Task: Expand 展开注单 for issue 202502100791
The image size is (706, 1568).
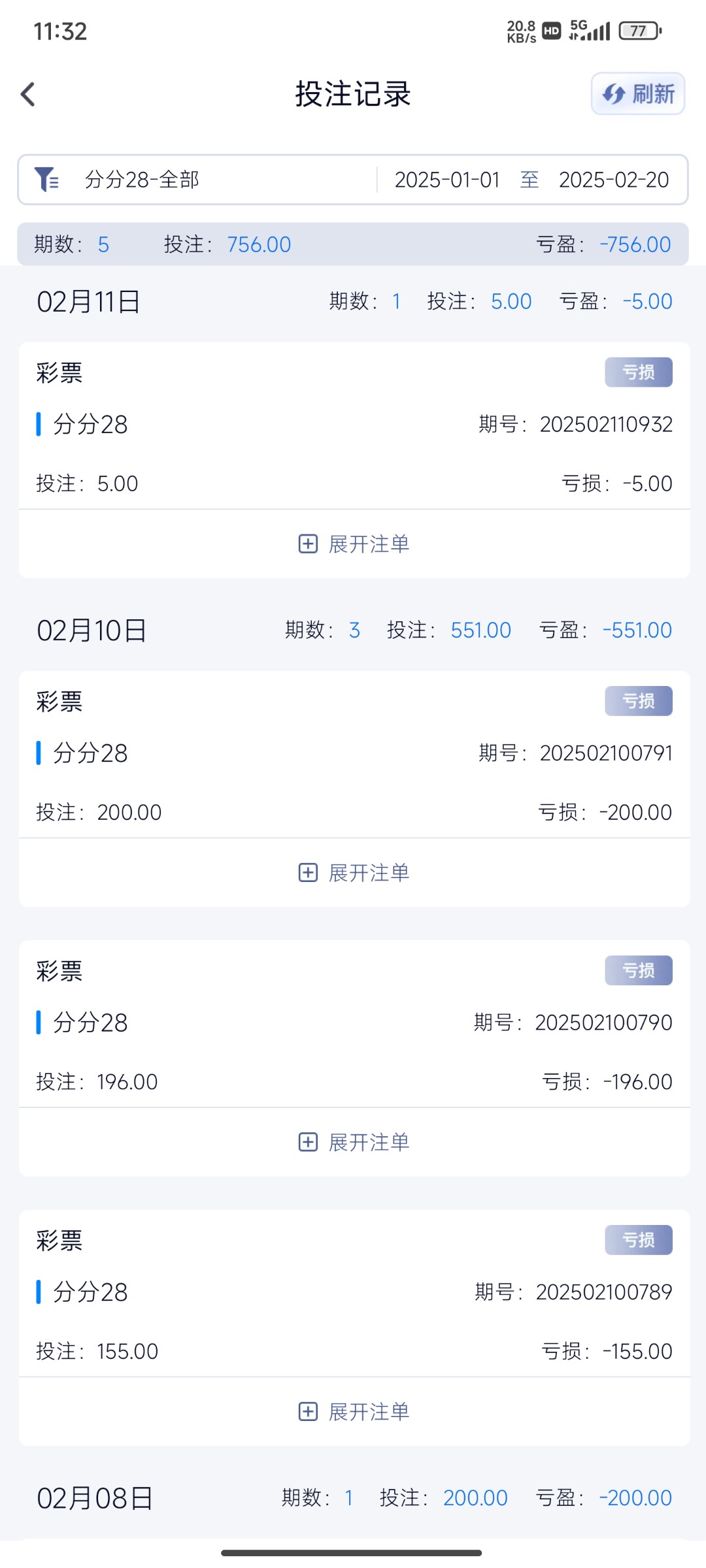Action: 354,872
